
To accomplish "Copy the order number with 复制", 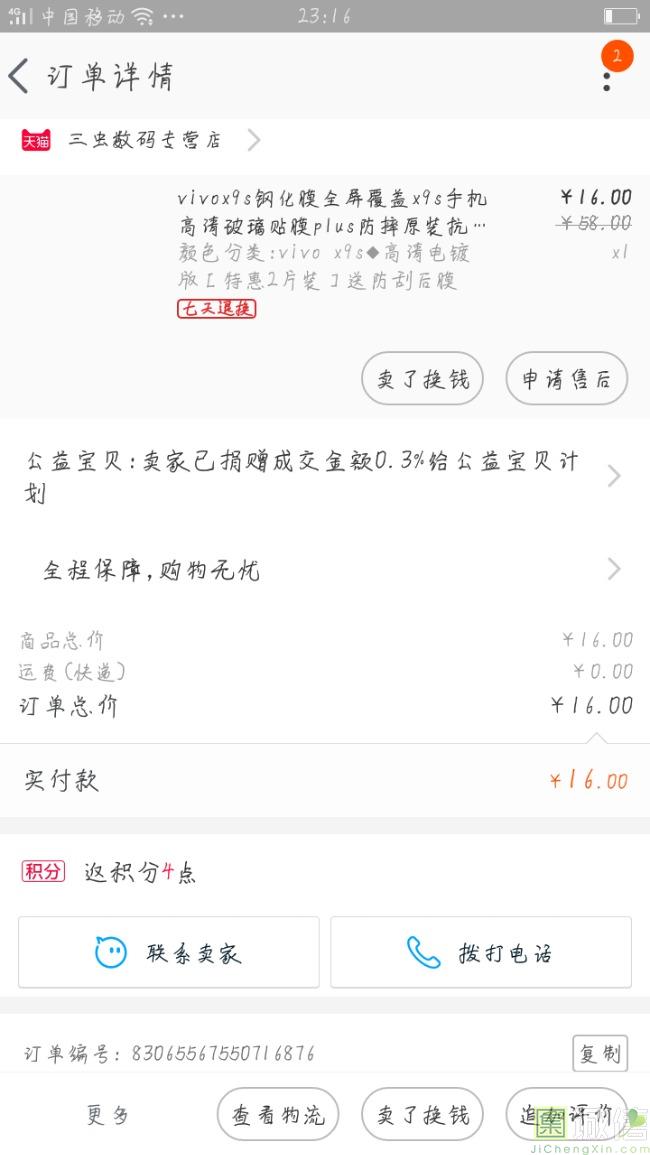I will pyautogui.click(x=599, y=1053).
